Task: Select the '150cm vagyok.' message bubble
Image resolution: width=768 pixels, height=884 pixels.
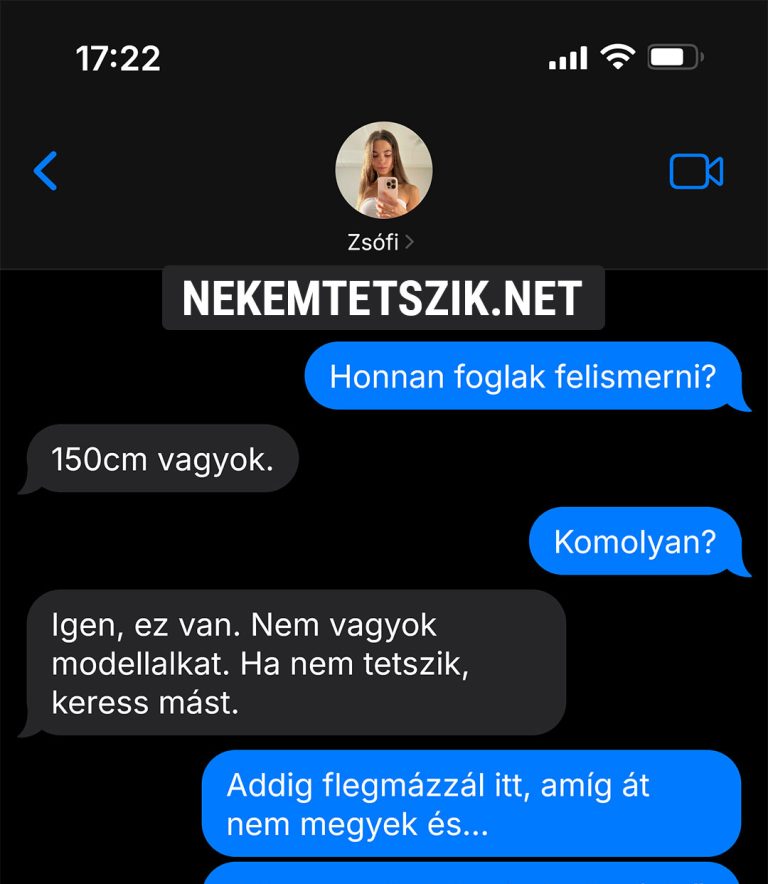Action: tap(160, 458)
